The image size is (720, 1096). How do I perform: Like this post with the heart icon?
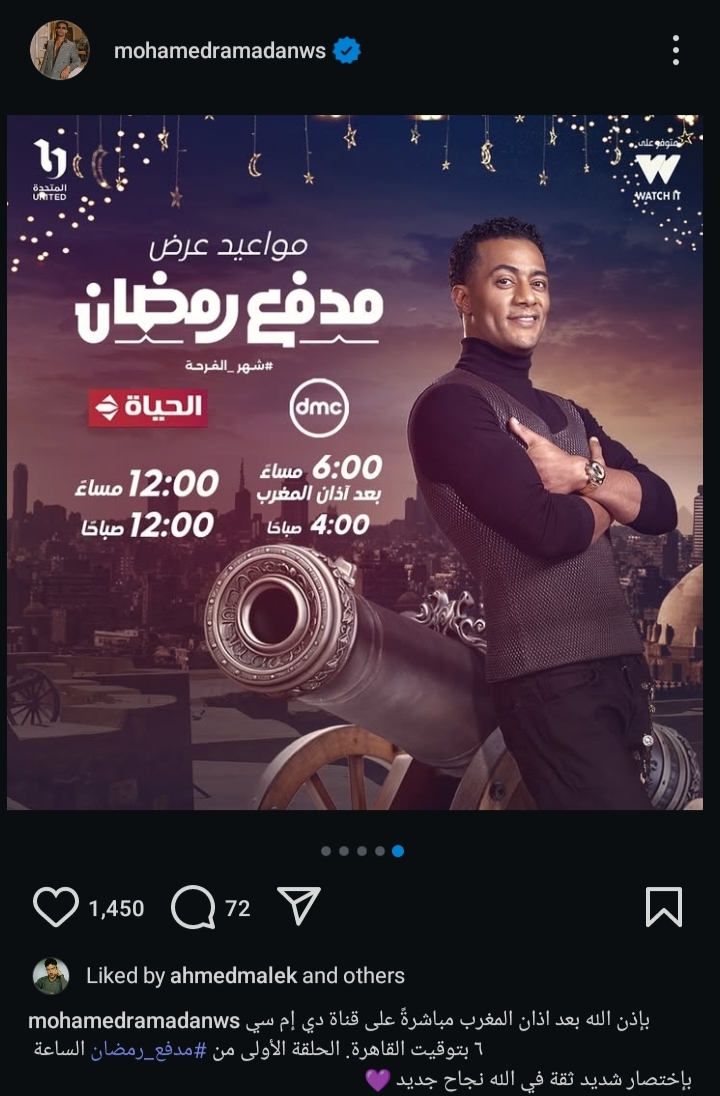click(x=55, y=907)
